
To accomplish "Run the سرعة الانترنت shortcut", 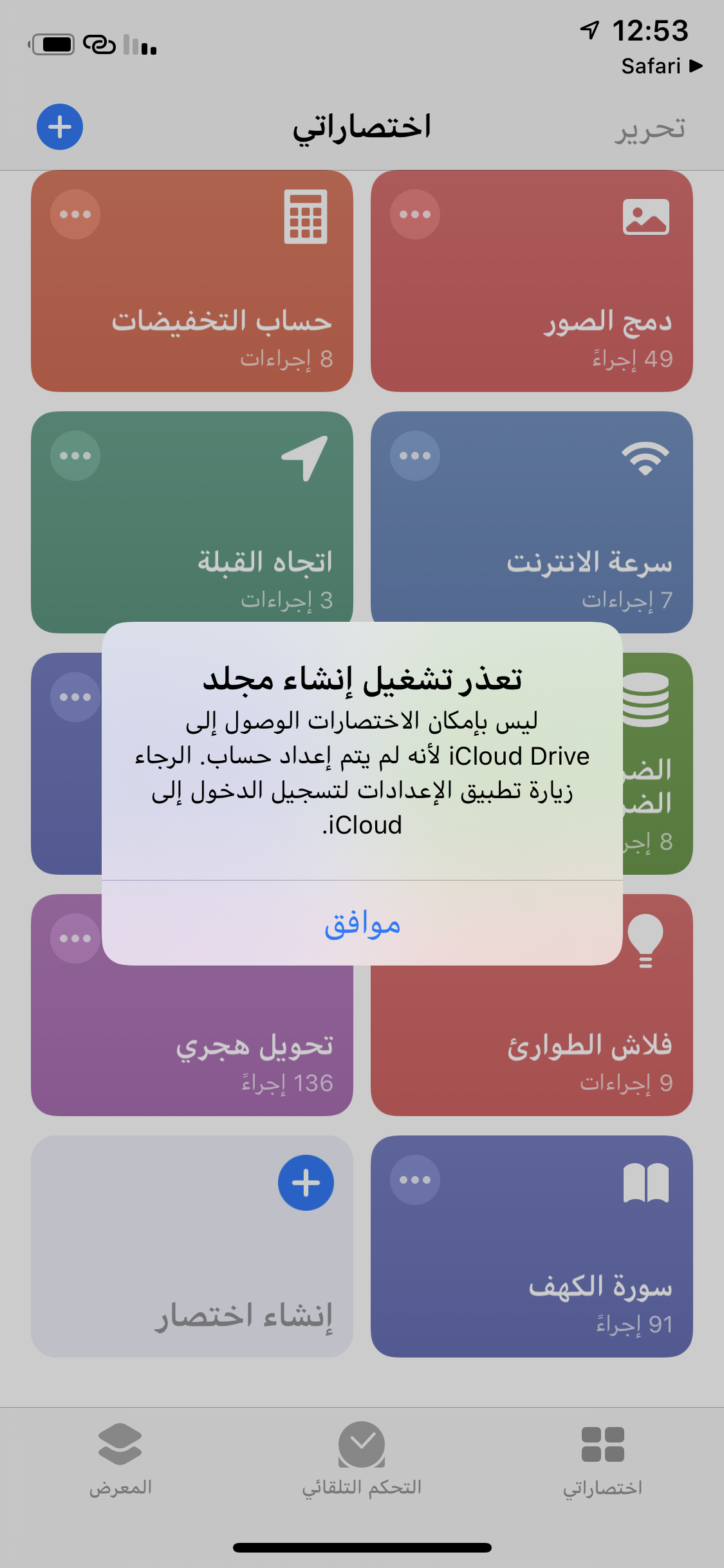I will [532, 541].
